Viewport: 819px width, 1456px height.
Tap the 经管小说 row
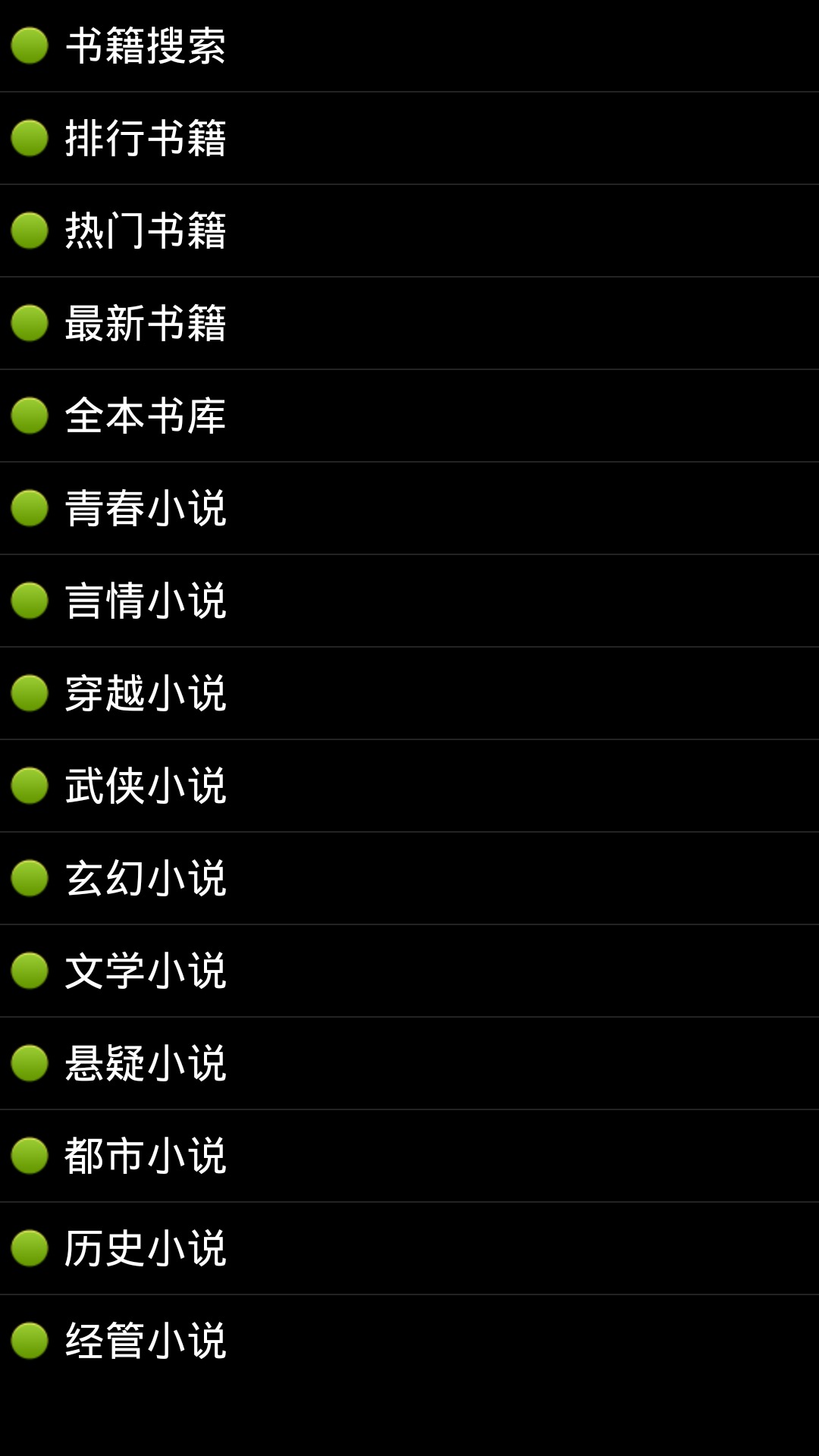[x=409, y=1341]
